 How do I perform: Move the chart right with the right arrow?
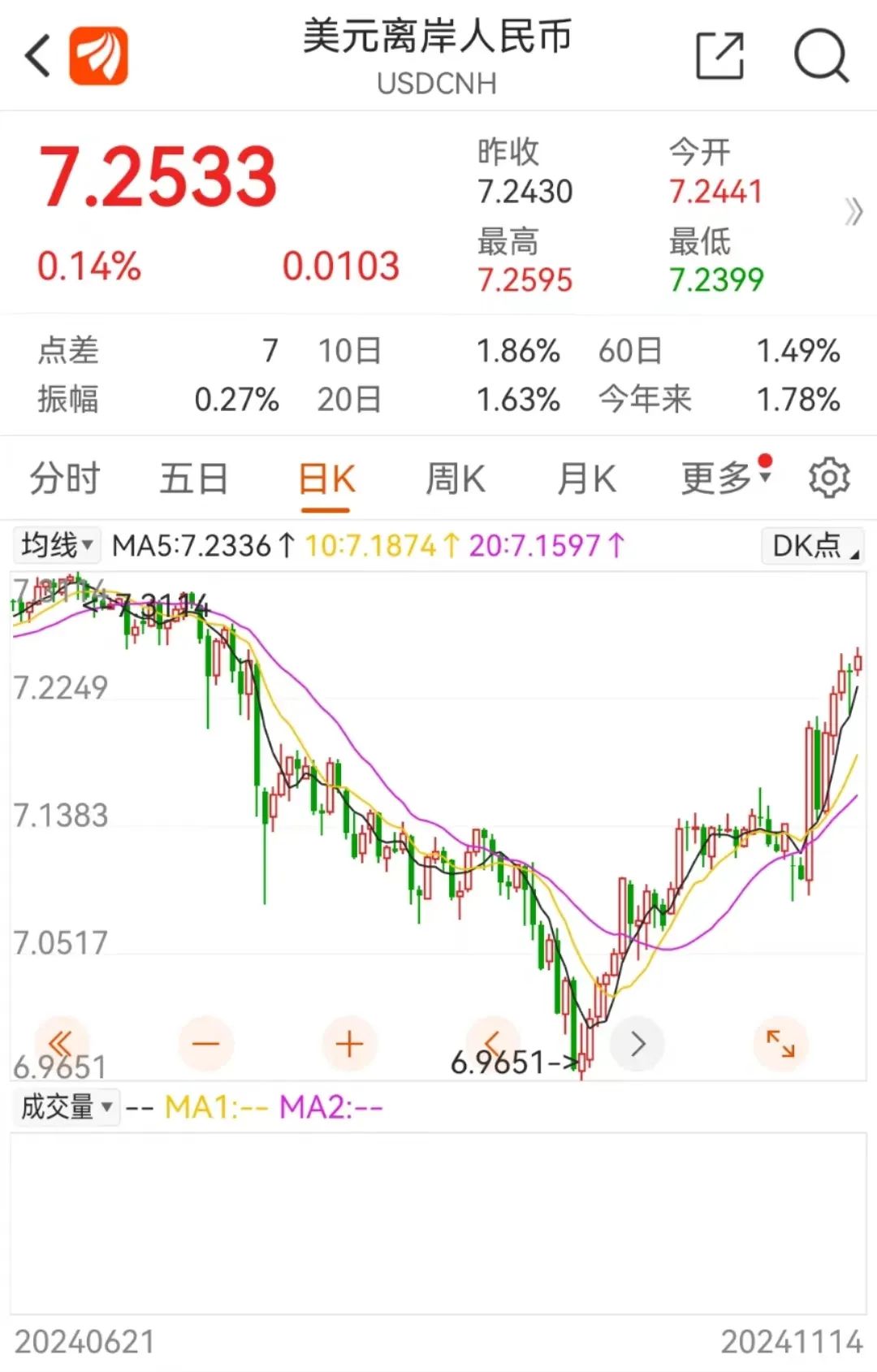point(637,1043)
